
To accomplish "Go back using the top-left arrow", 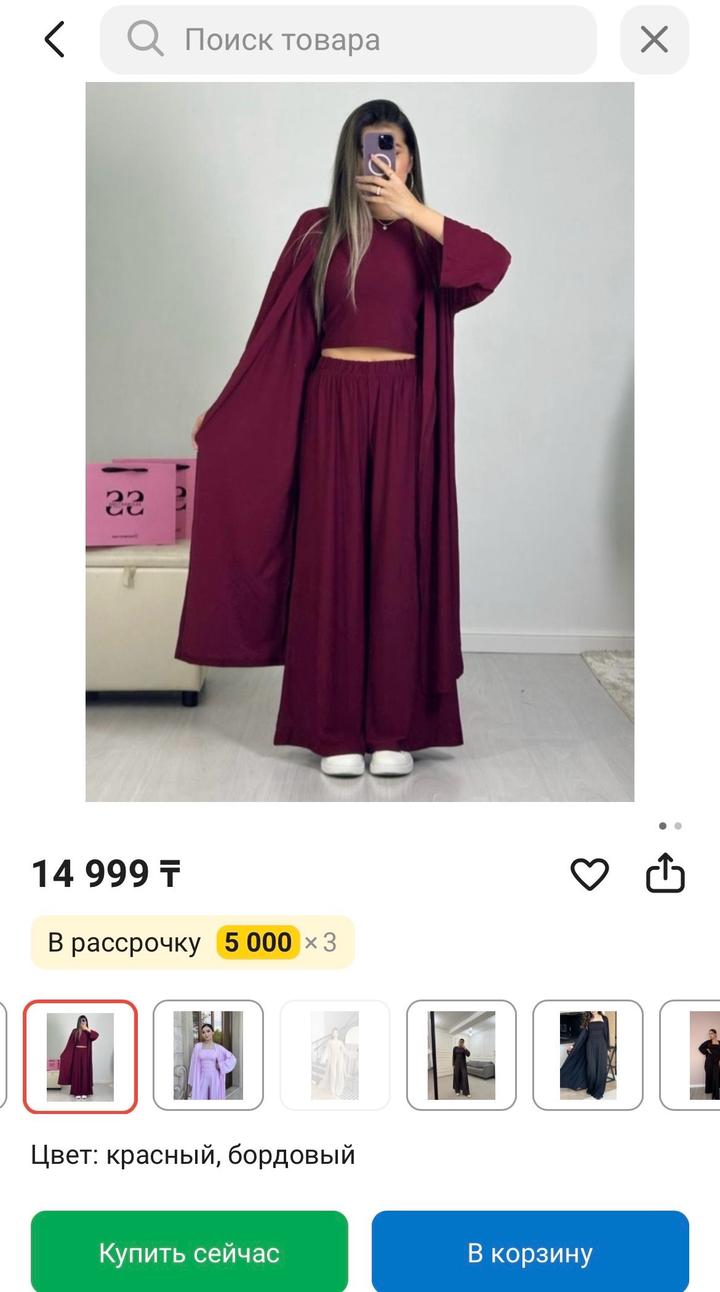I will pyautogui.click(x=54, y=40).
